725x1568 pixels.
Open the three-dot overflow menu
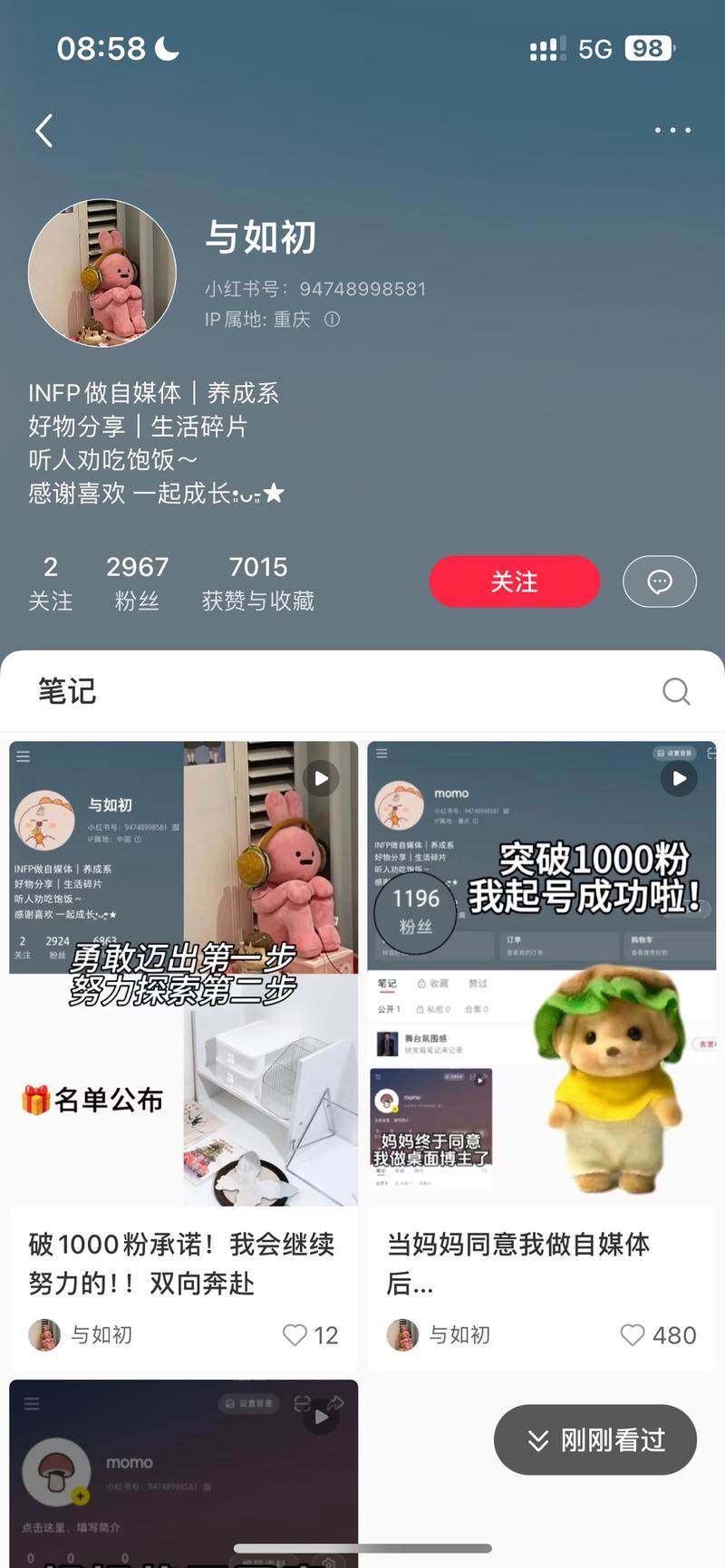click(x=672, y=130)
